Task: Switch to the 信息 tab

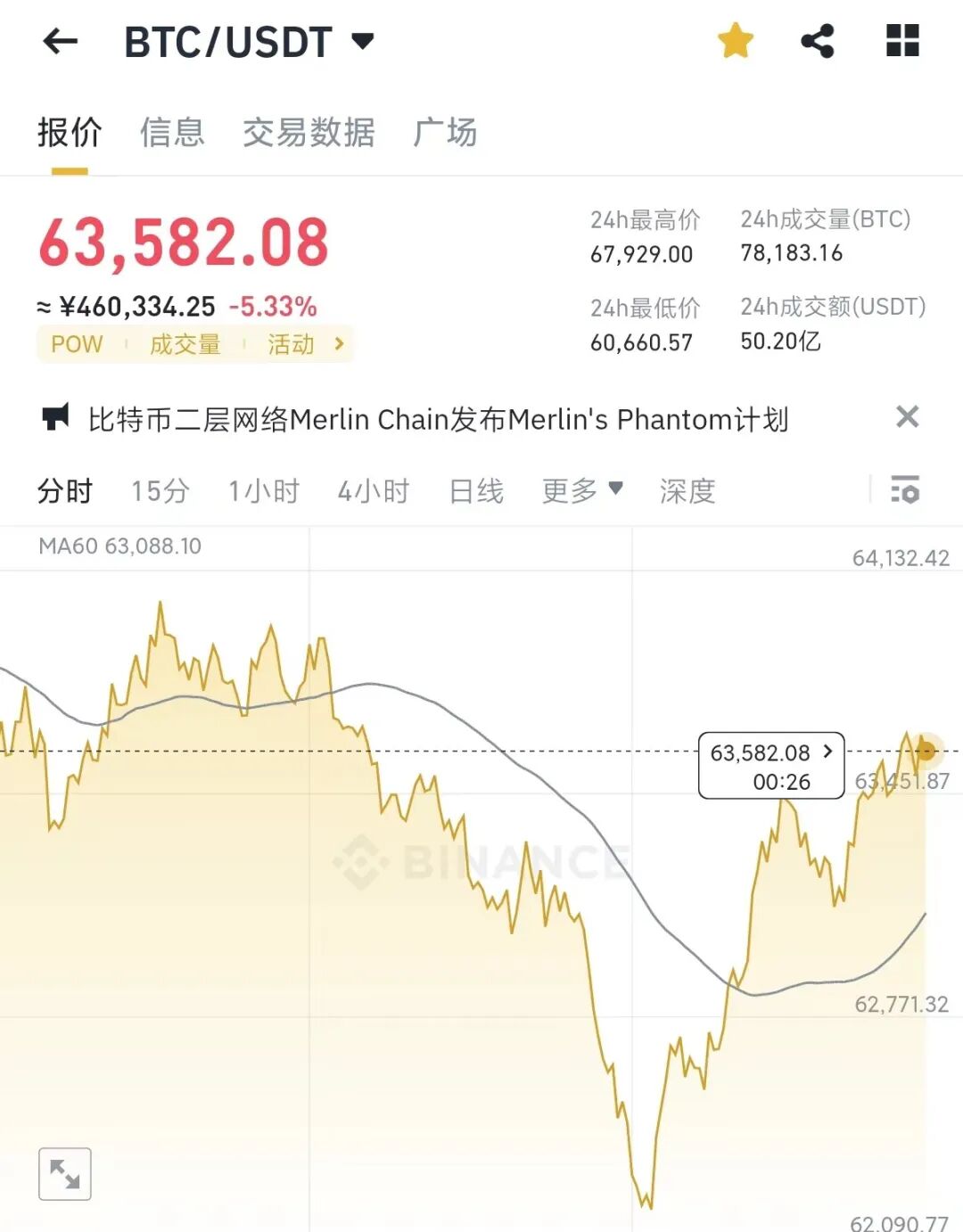Action: pyautogui.click(x=172, y=133)
